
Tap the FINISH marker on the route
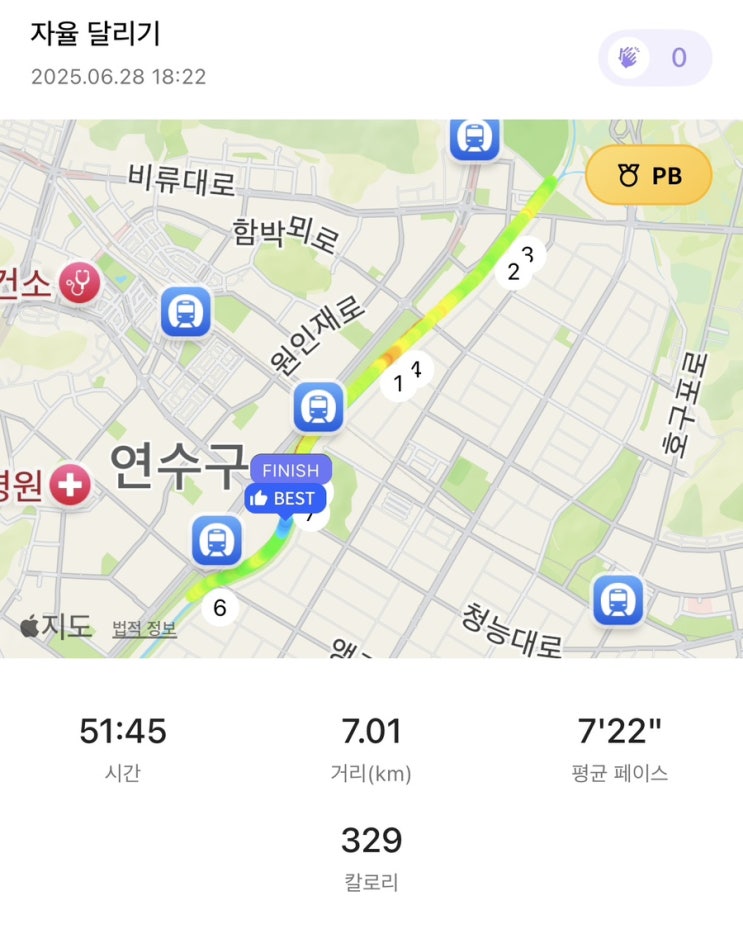[291, 470]
